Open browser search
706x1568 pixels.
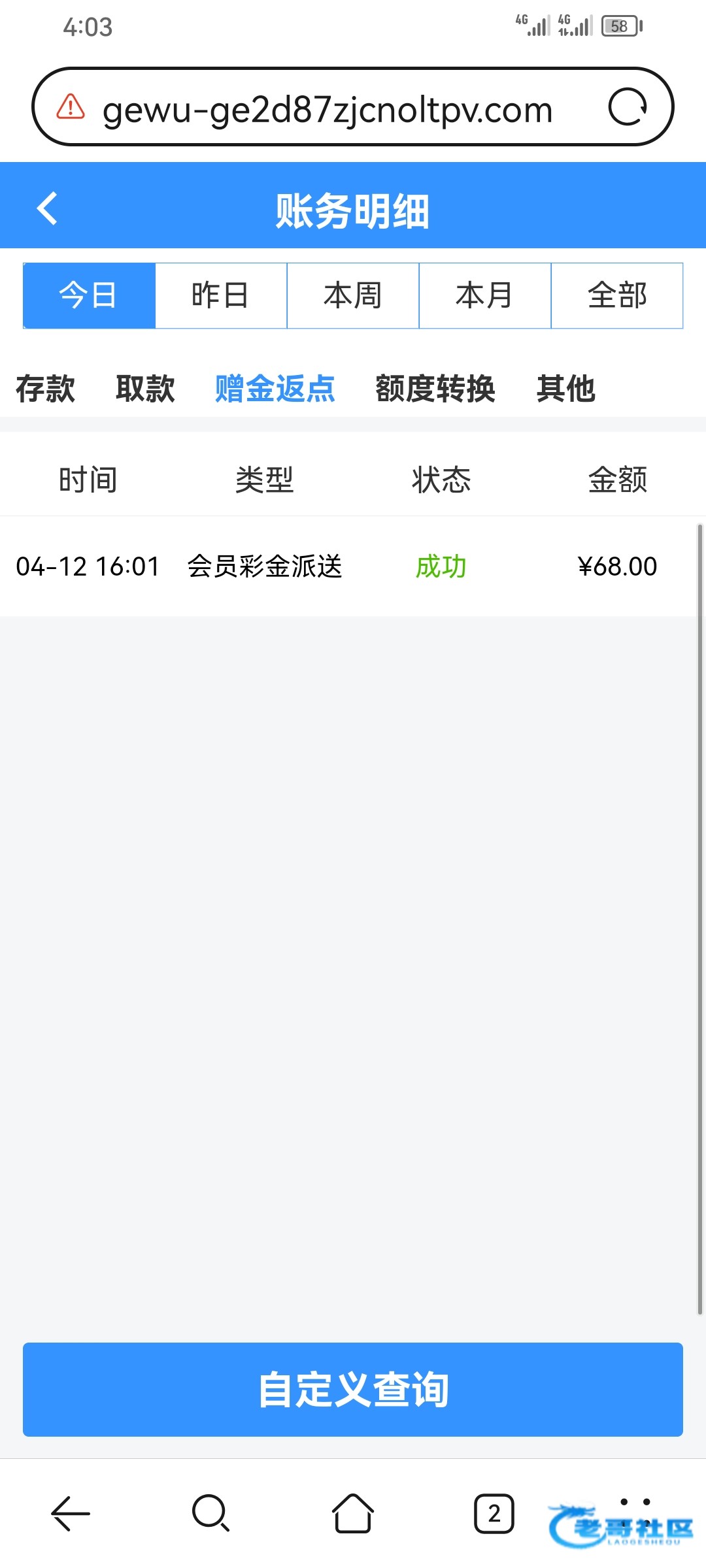pyautogui.click(x=210, y=1512)
